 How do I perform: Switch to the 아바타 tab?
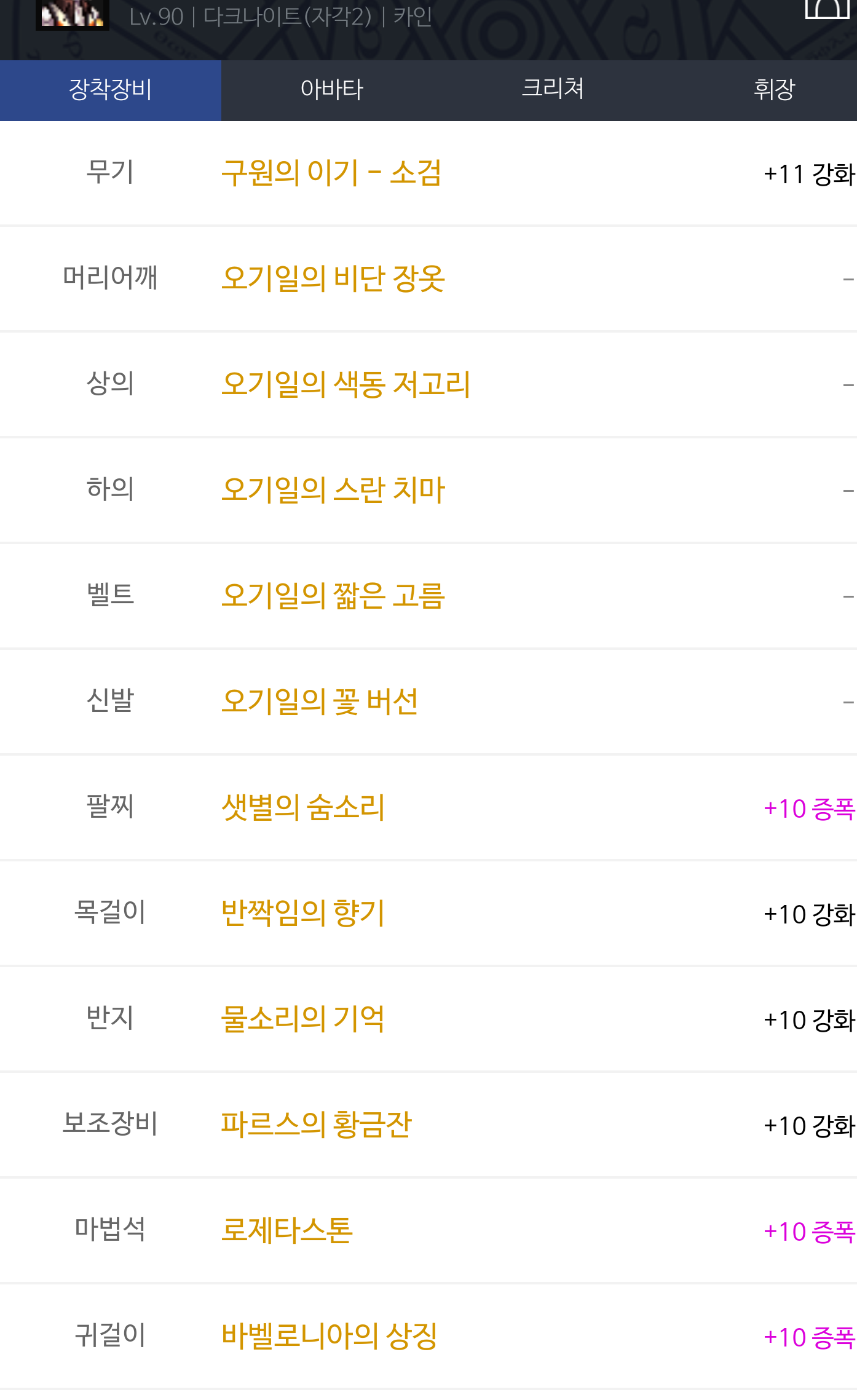[332, 90]
